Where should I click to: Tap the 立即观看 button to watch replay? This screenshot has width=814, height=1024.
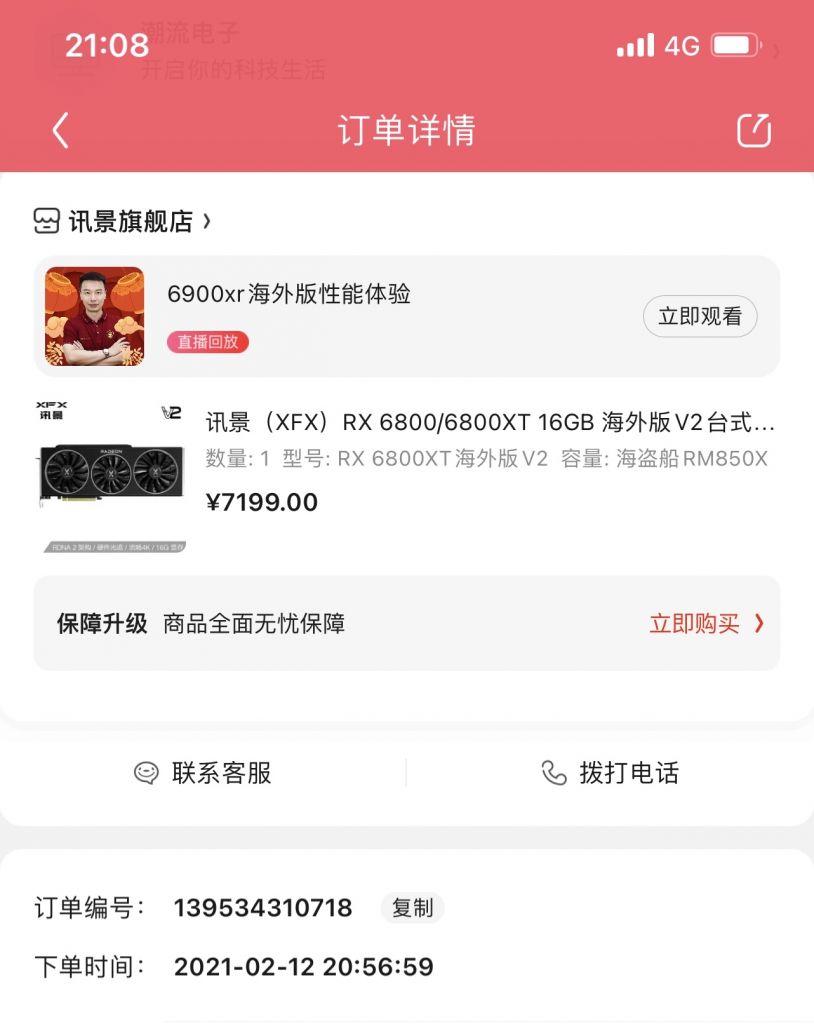(x=700, y=315)
